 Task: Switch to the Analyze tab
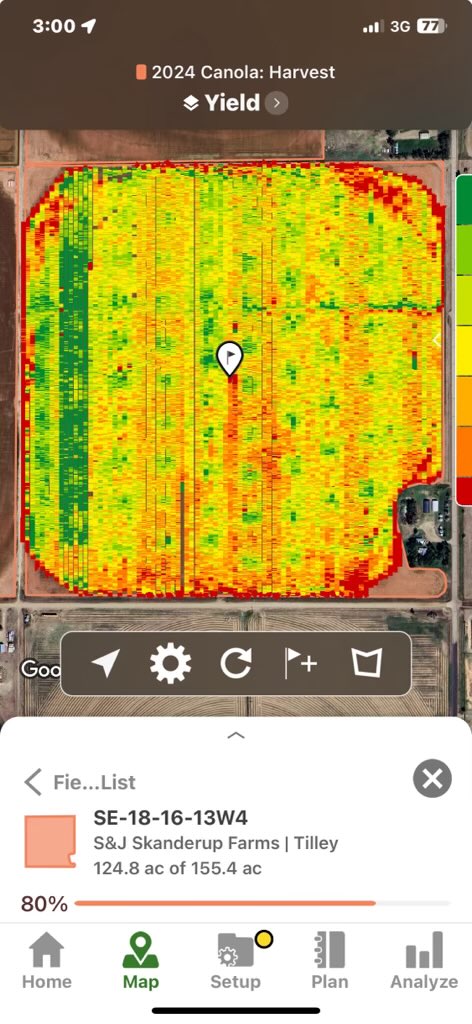[x=424, y=961]
